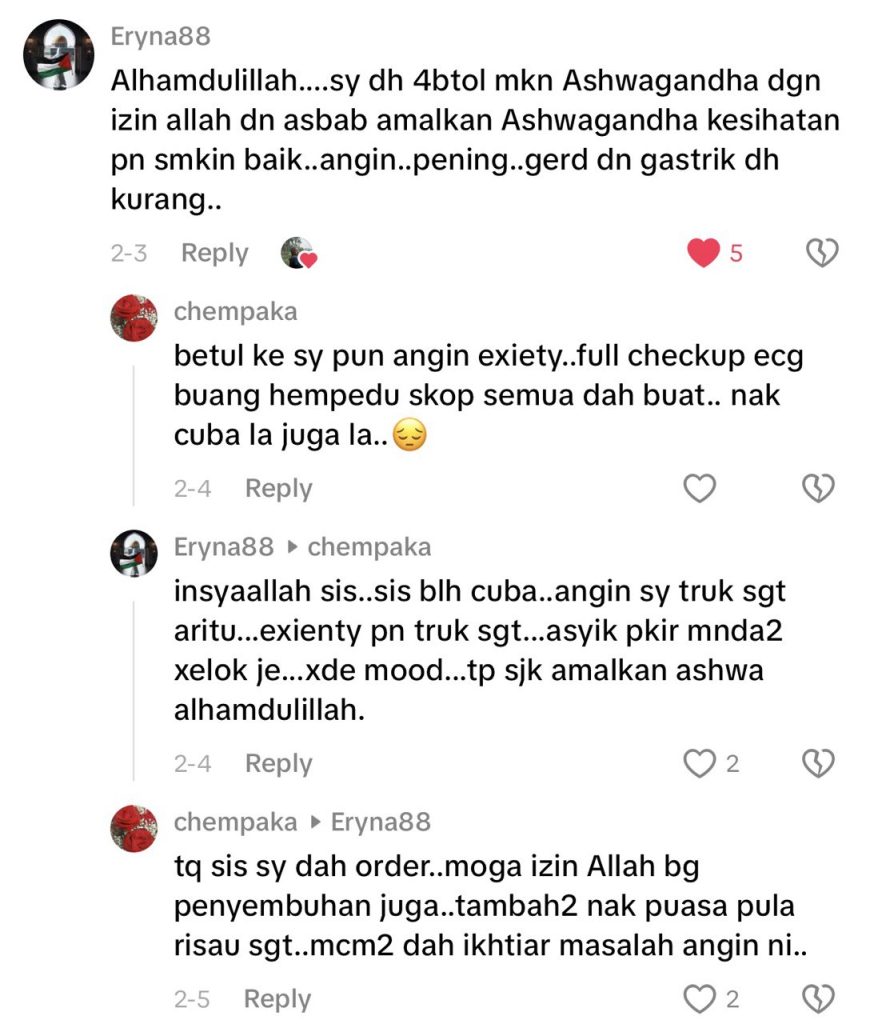870x1024 pixels.
Task: Like Eryna88's "insyaallah sis" reply
Action: 699,764
